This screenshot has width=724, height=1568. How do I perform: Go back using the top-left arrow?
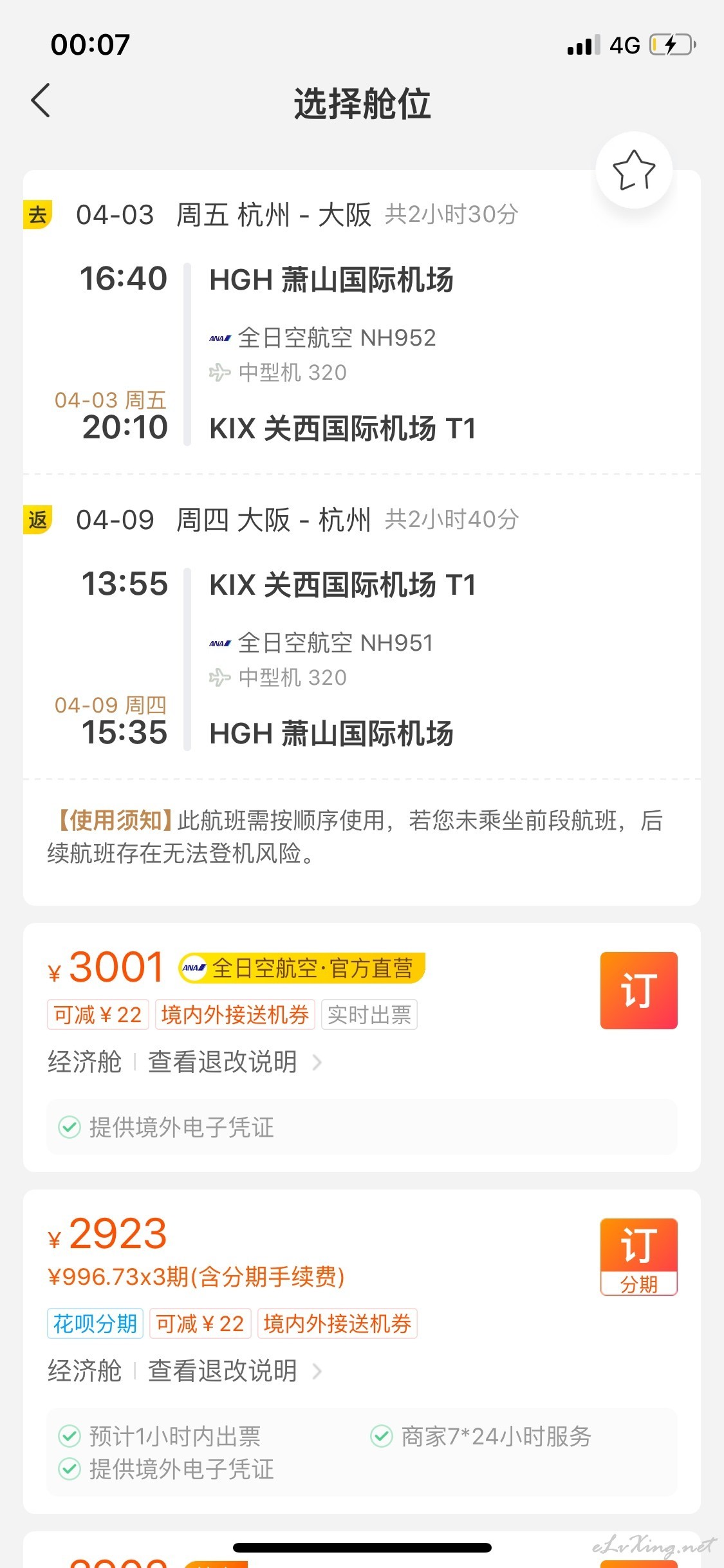tap(41, 101)
